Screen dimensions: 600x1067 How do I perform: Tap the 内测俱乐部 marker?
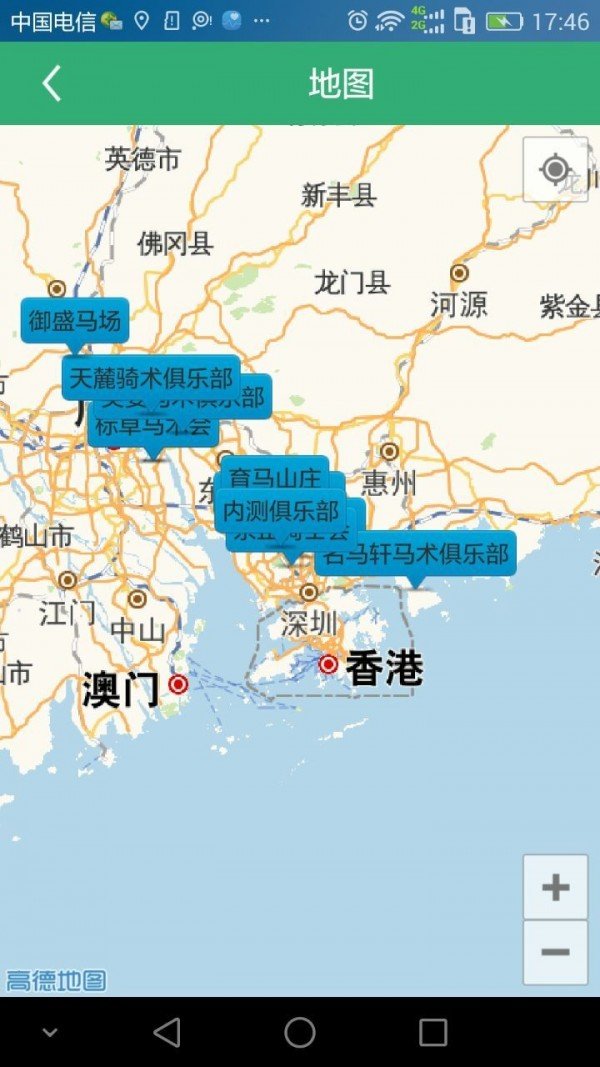(x=280, y=511)
